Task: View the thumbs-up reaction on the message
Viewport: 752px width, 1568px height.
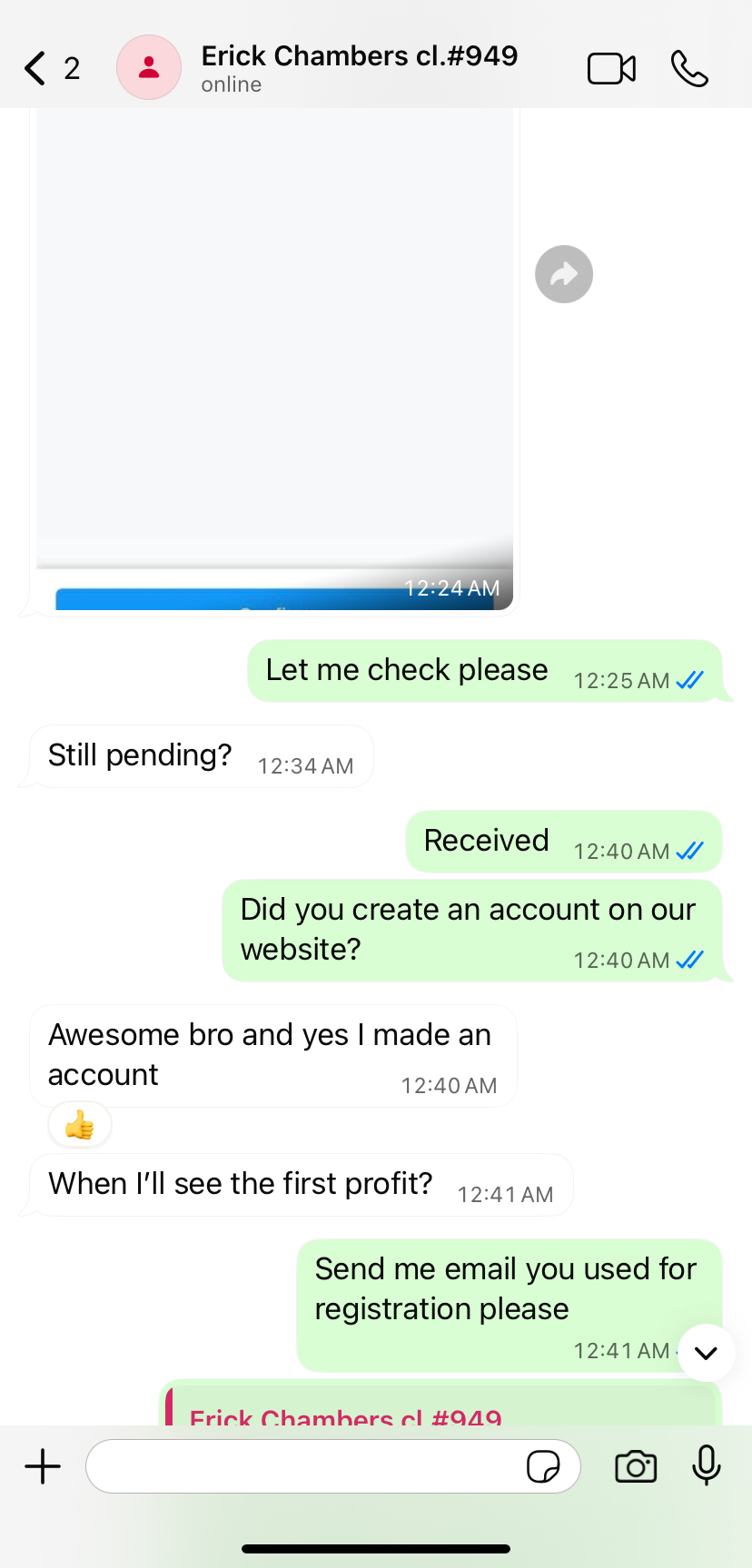Action: point(80,1126)
